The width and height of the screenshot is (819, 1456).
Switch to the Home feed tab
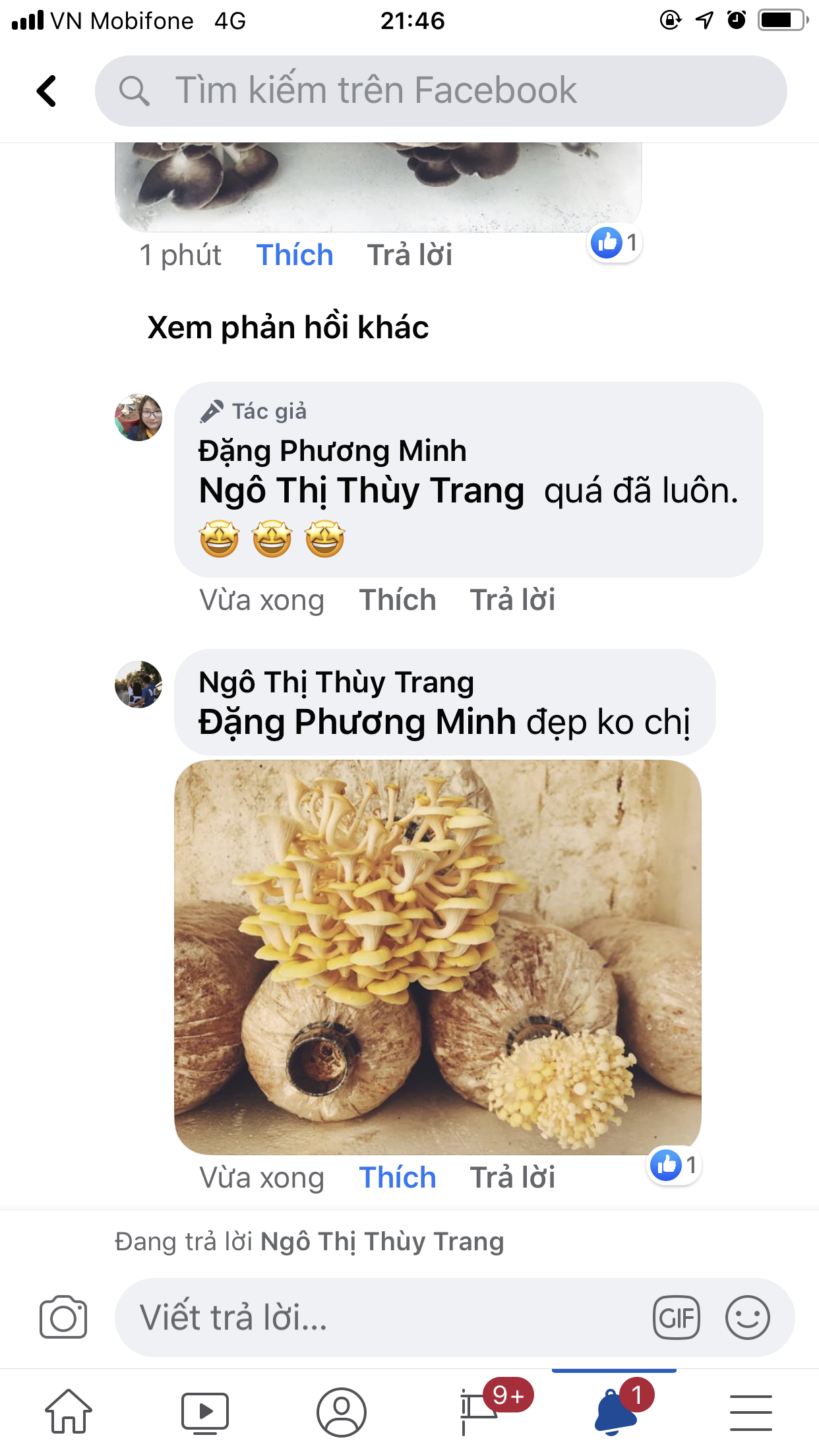pyautogui.click(x=69, y=1412)
